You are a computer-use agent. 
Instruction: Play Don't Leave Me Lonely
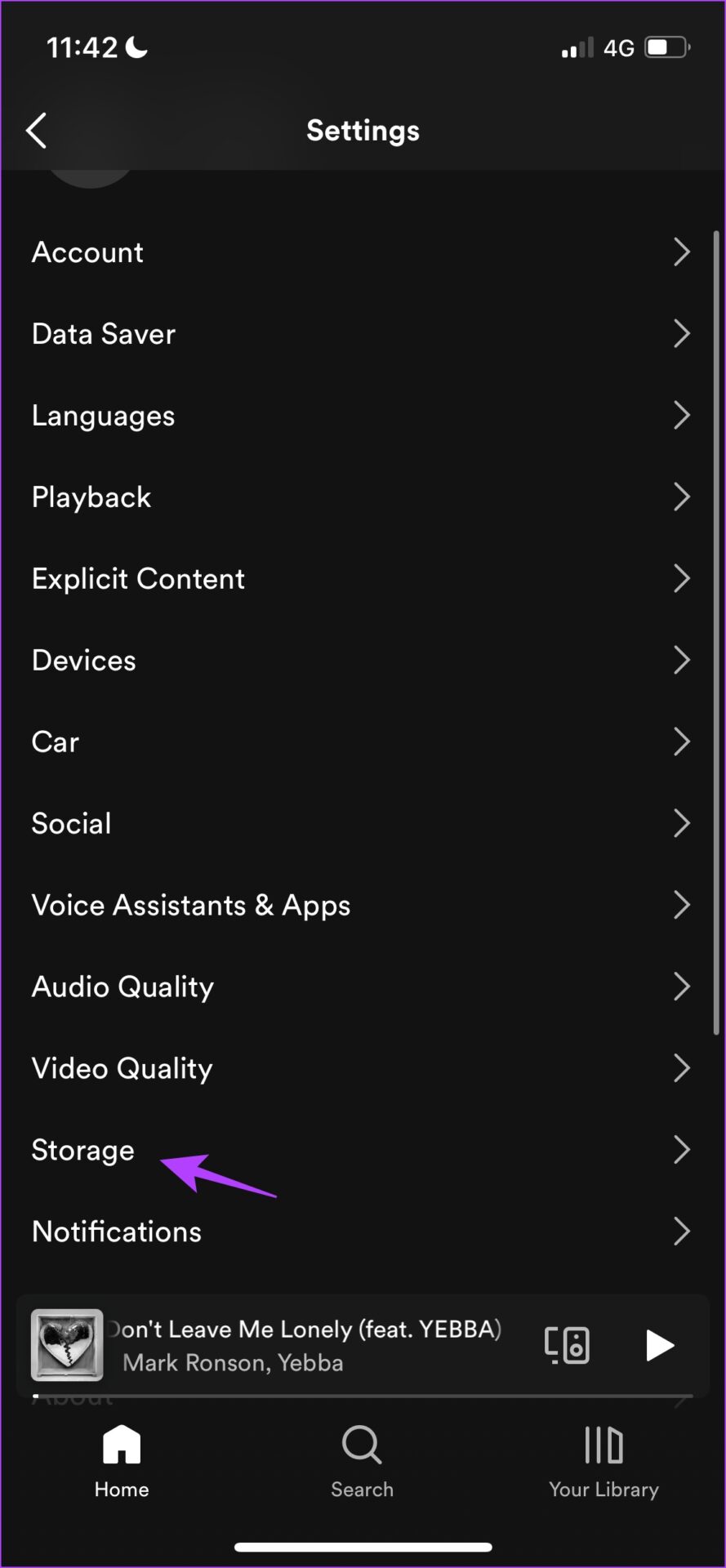click(660, 1345)
